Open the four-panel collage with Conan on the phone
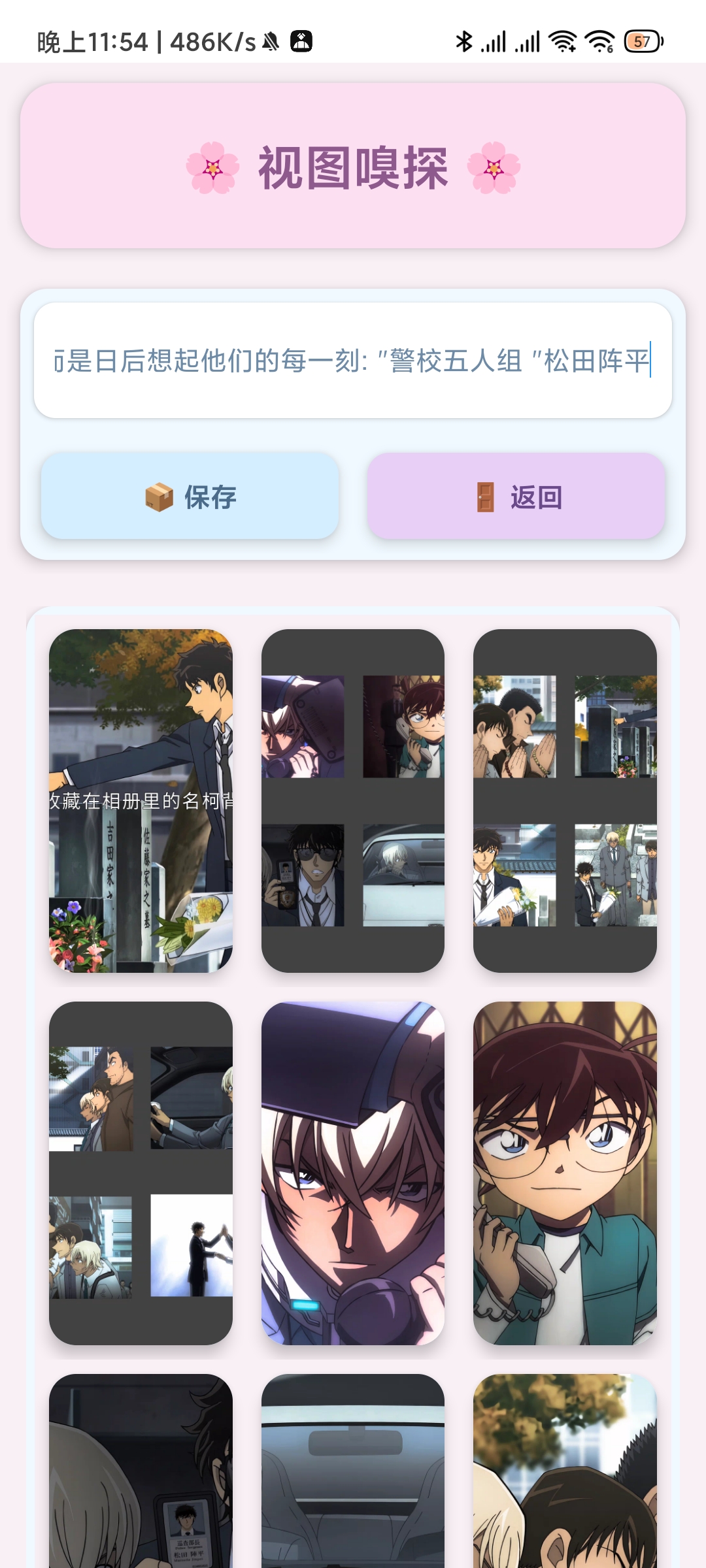The height and width of the screenshot is (1568, 706). click(x=353, y=801)
